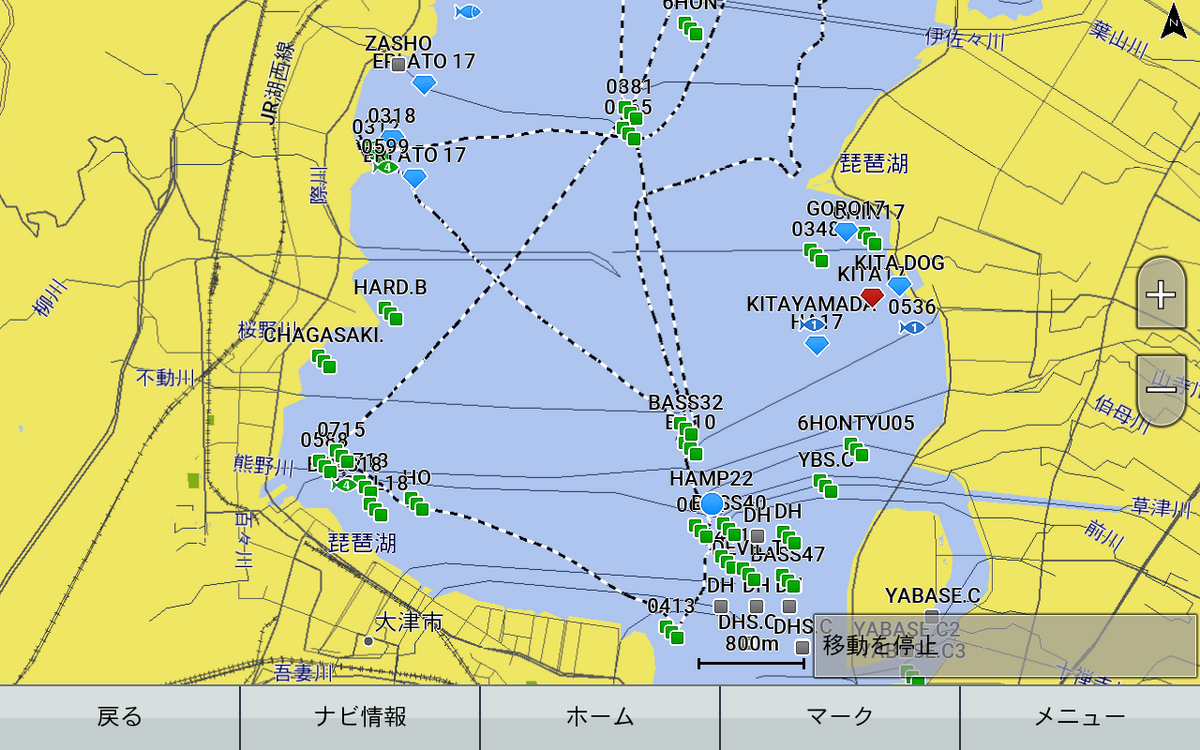Select the 0536 fish marker
Viewport: 1200px width, 750px height.
click(x=911, y=327)
